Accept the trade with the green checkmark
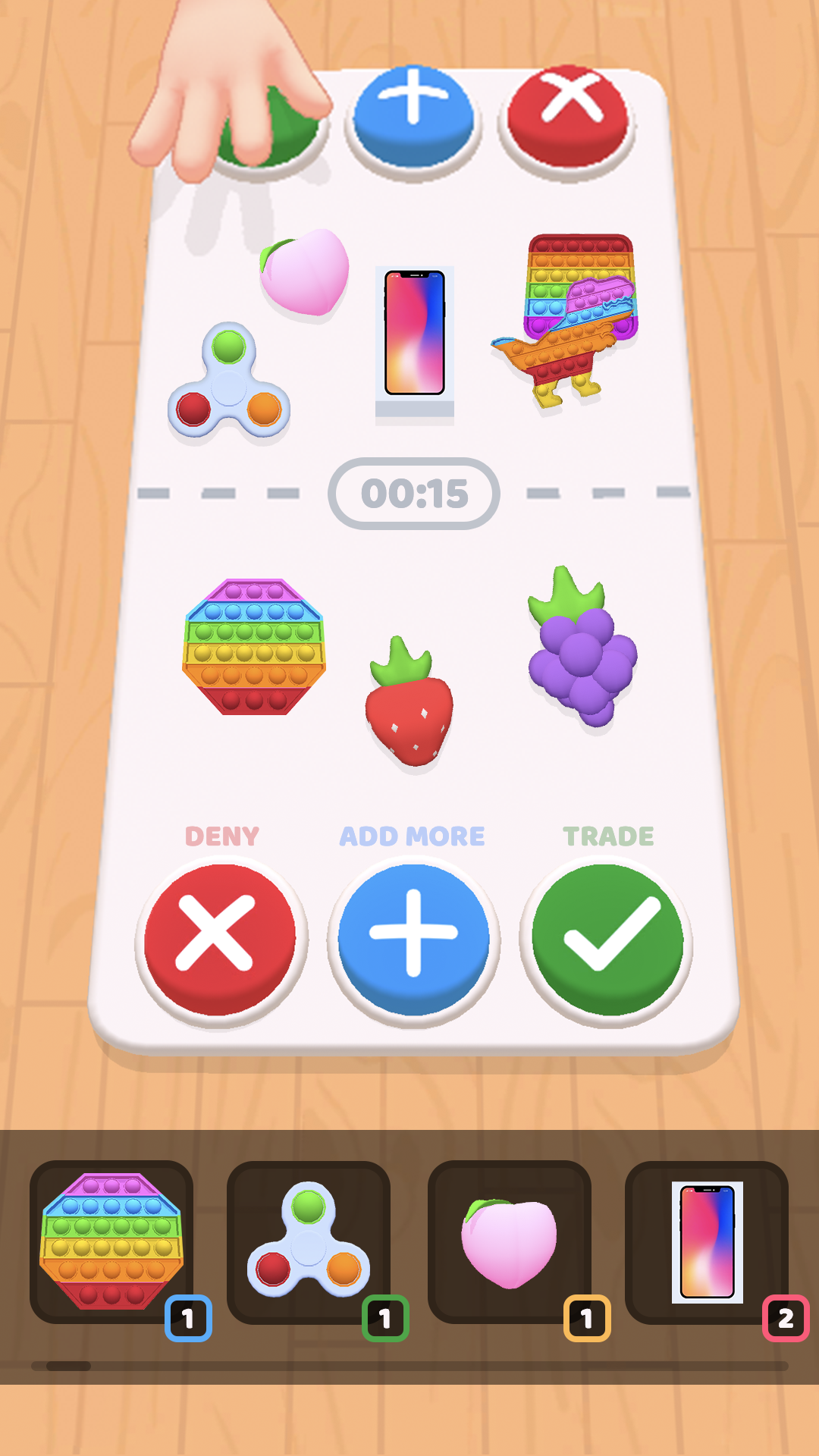 pyautogui.click(x=607, y=940)
